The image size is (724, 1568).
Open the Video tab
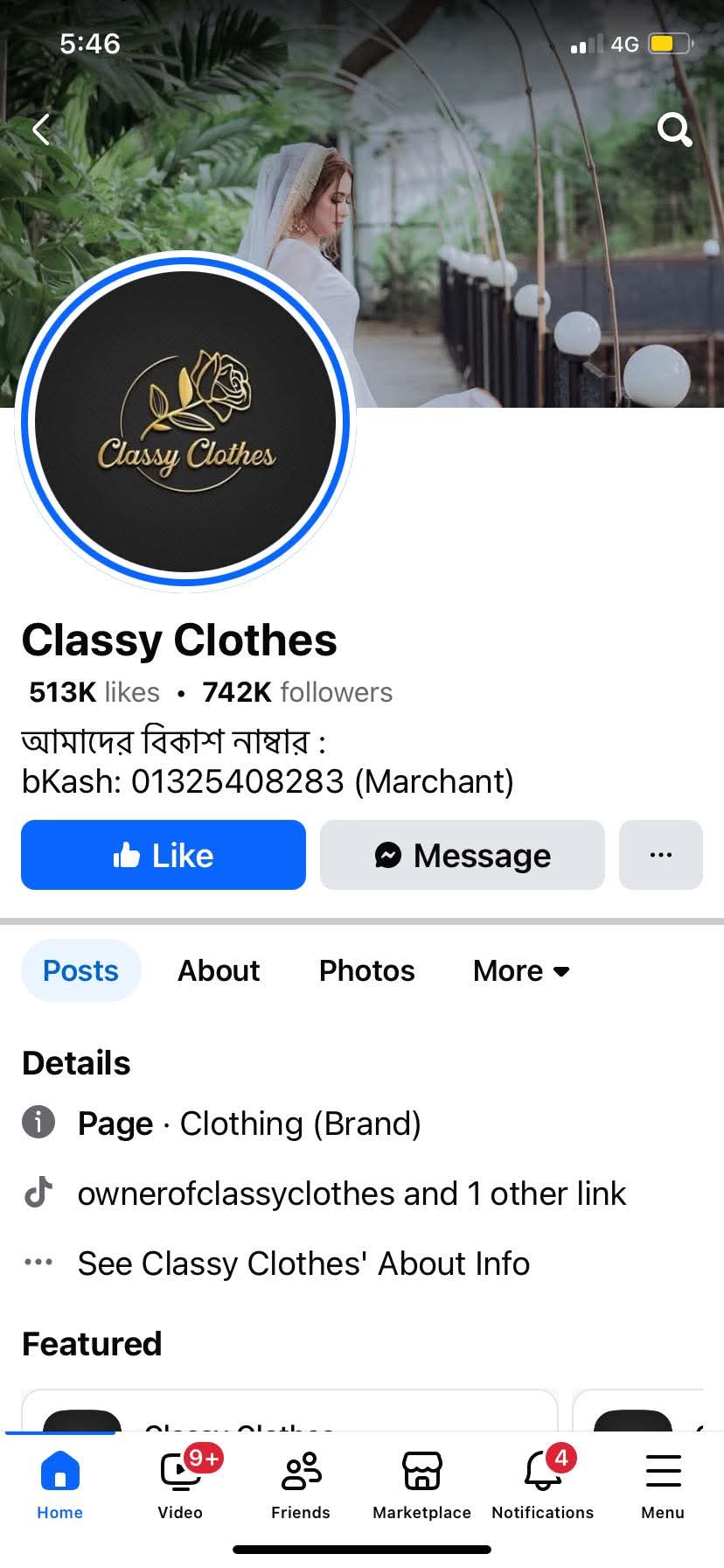coord(181,1485)
